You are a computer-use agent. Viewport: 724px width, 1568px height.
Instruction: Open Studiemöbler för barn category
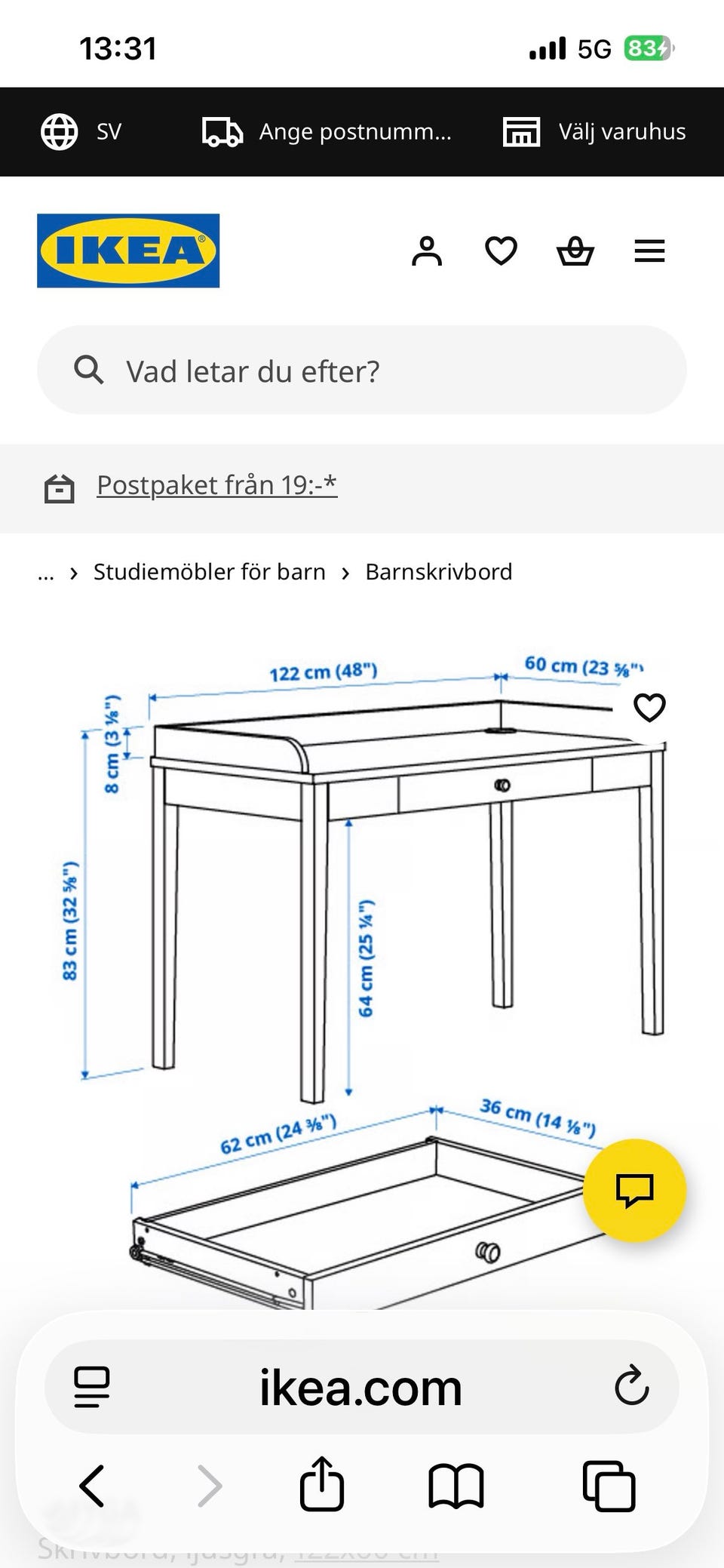click(209, 572)
